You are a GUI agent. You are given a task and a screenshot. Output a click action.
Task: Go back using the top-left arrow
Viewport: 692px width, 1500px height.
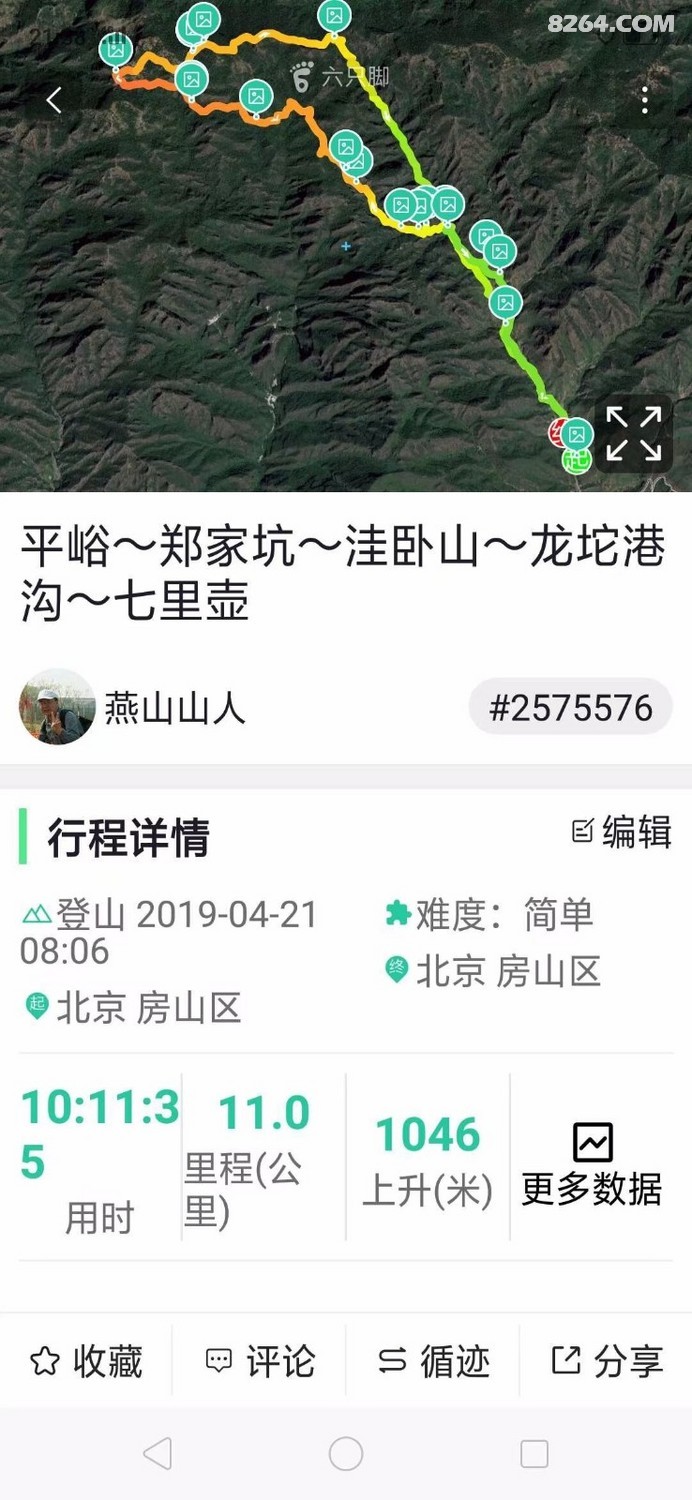[54, 100]
